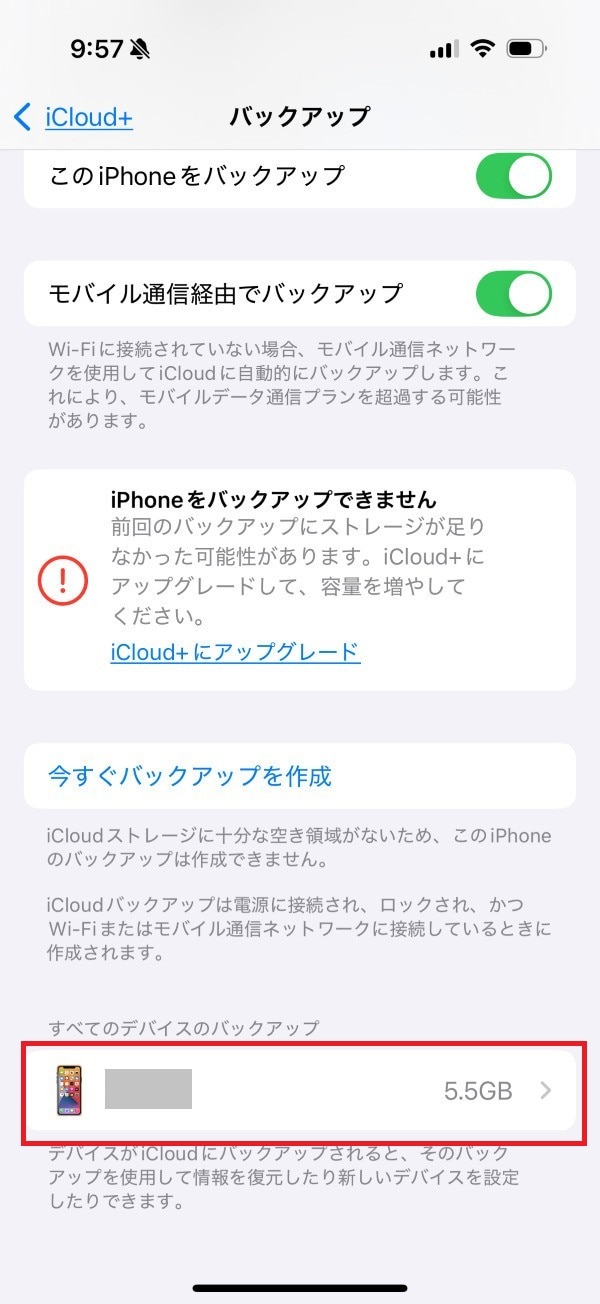Open the 5.5GB device backup row

click(x=300, y=1091)
